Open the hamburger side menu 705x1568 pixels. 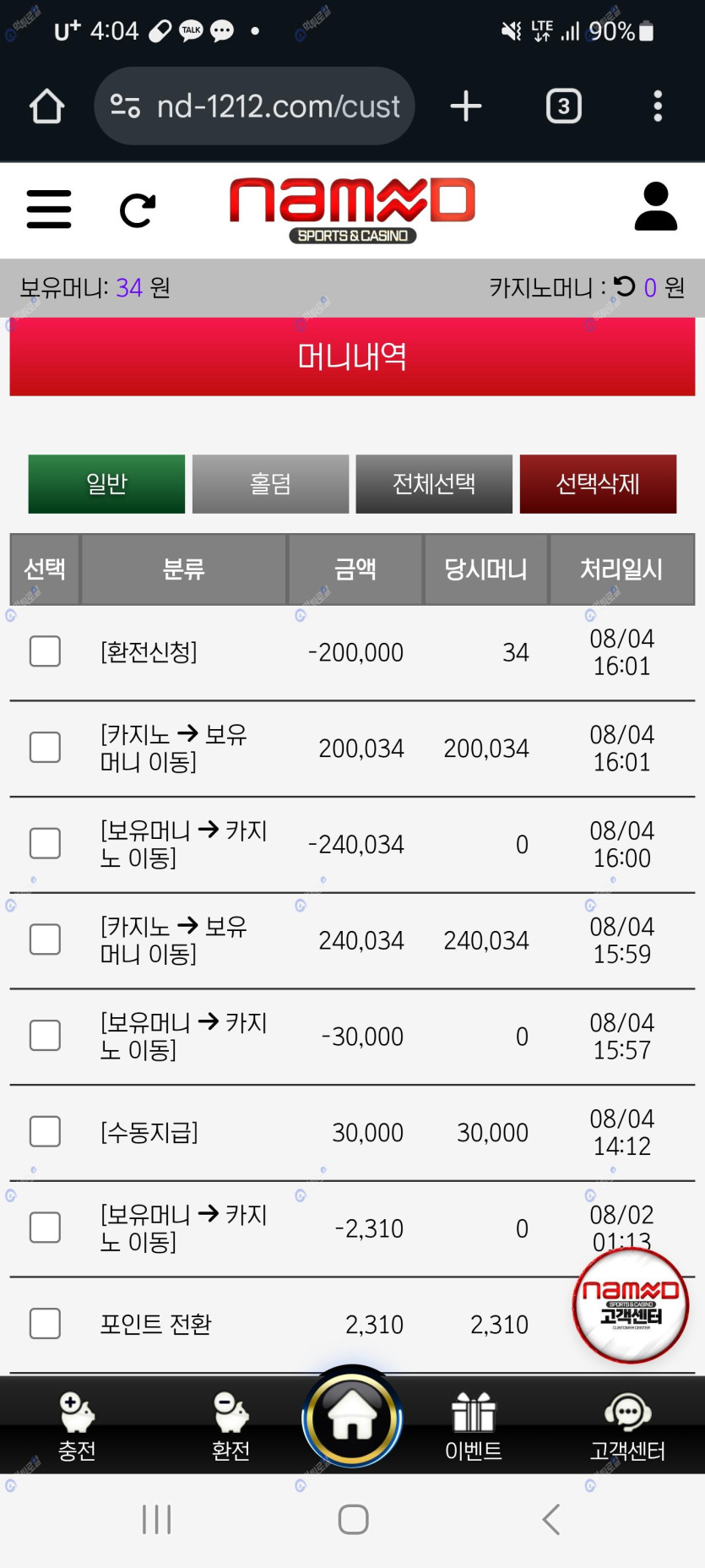[49, 209]
